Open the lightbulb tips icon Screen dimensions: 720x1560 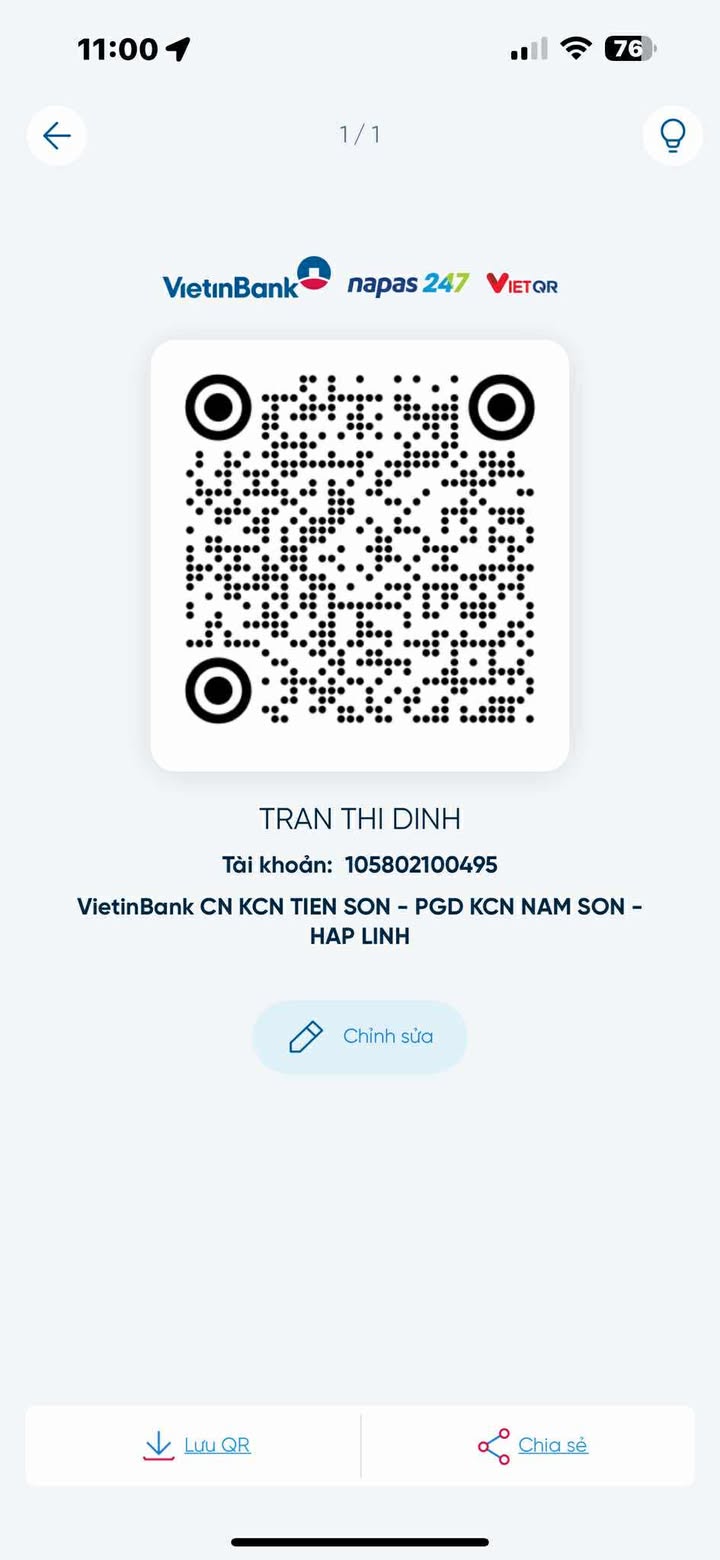[672, 135]
